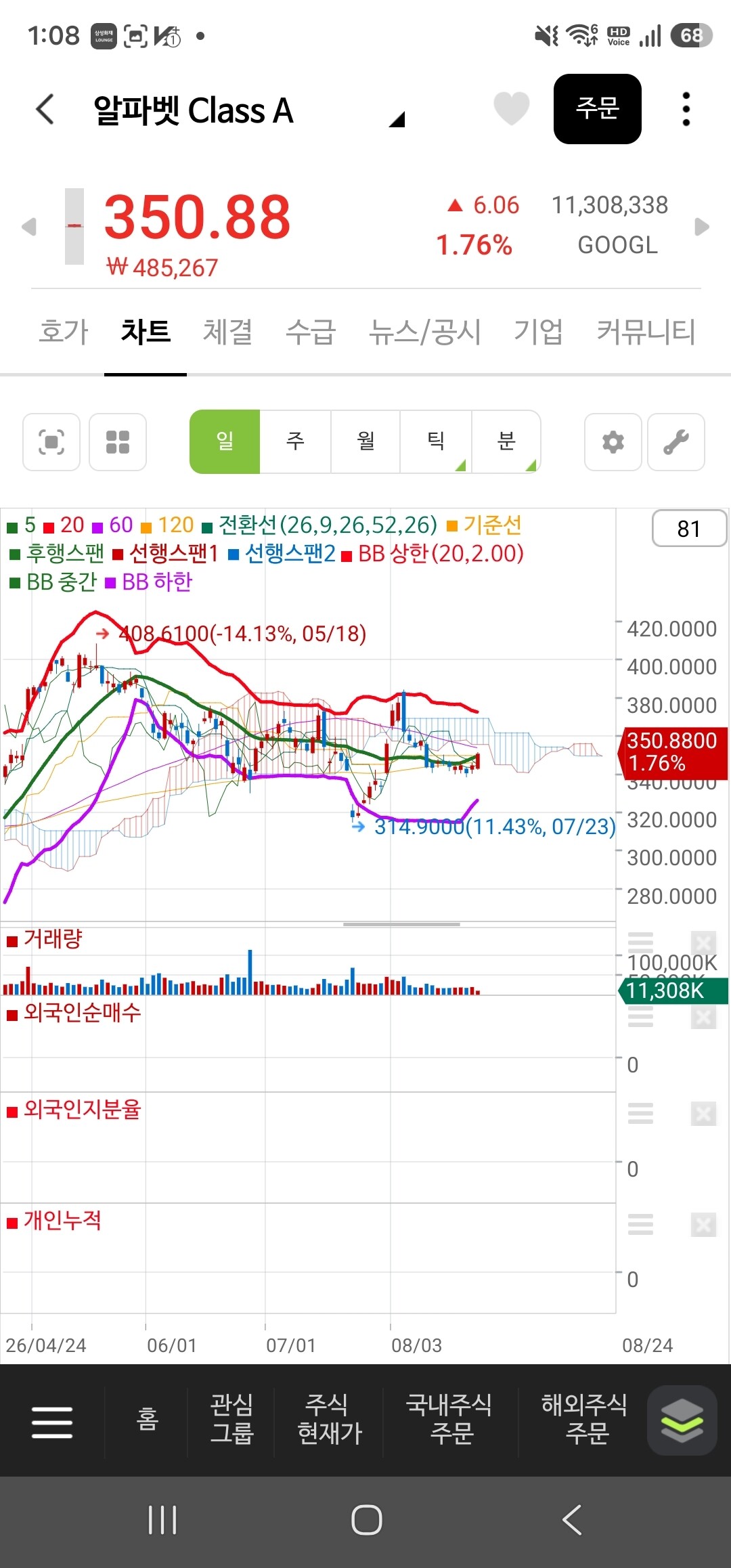Go to 해외주식 주문 in the bottom bar
This screenshot has height=1568, width=731.
point(583,1419)
